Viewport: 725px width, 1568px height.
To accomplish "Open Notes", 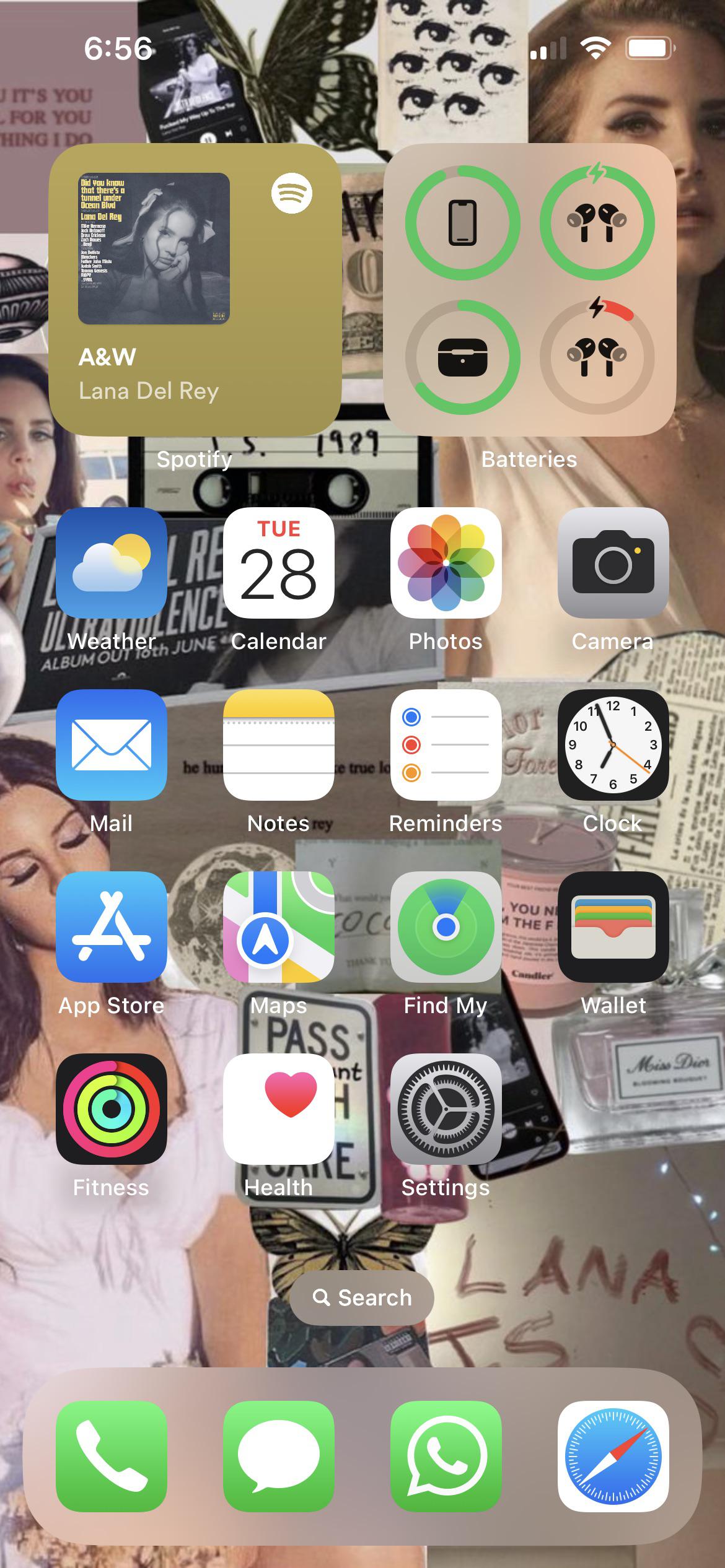I will tap(278, 744).
